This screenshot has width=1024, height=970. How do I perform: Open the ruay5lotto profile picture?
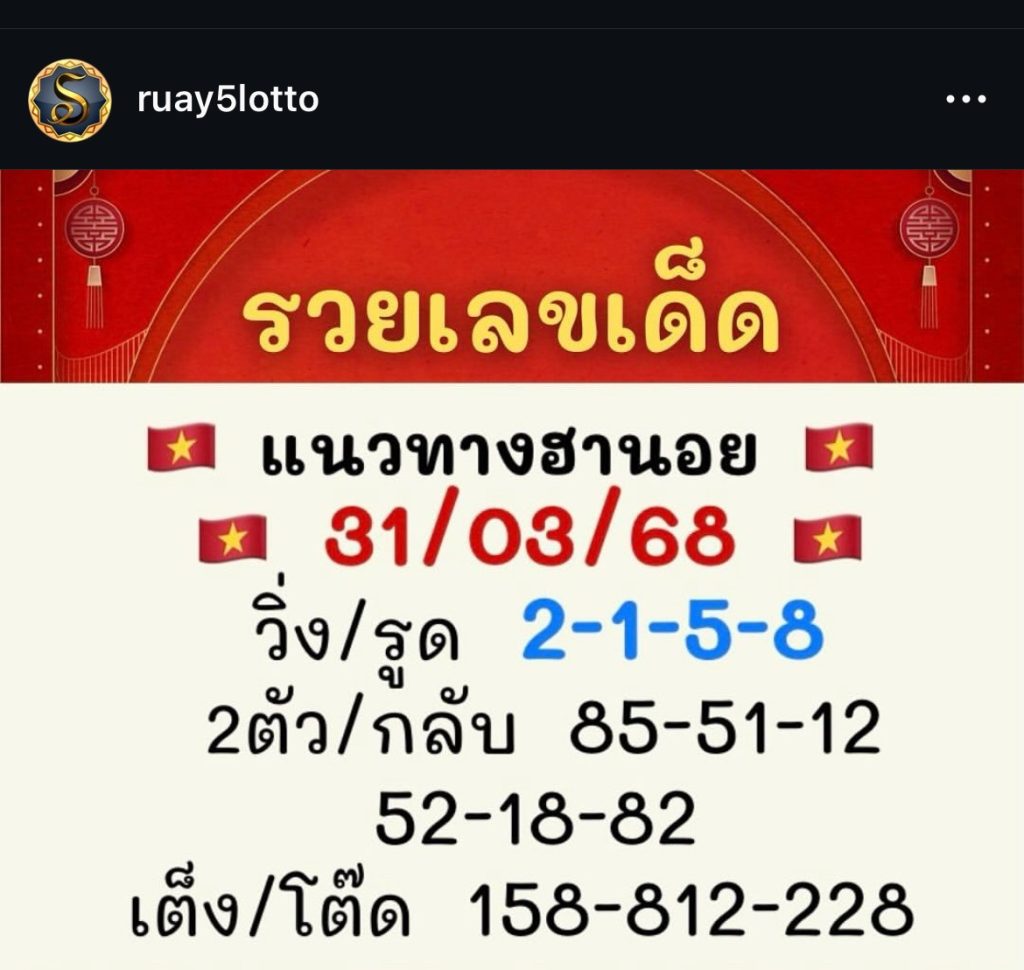(70, 100)
